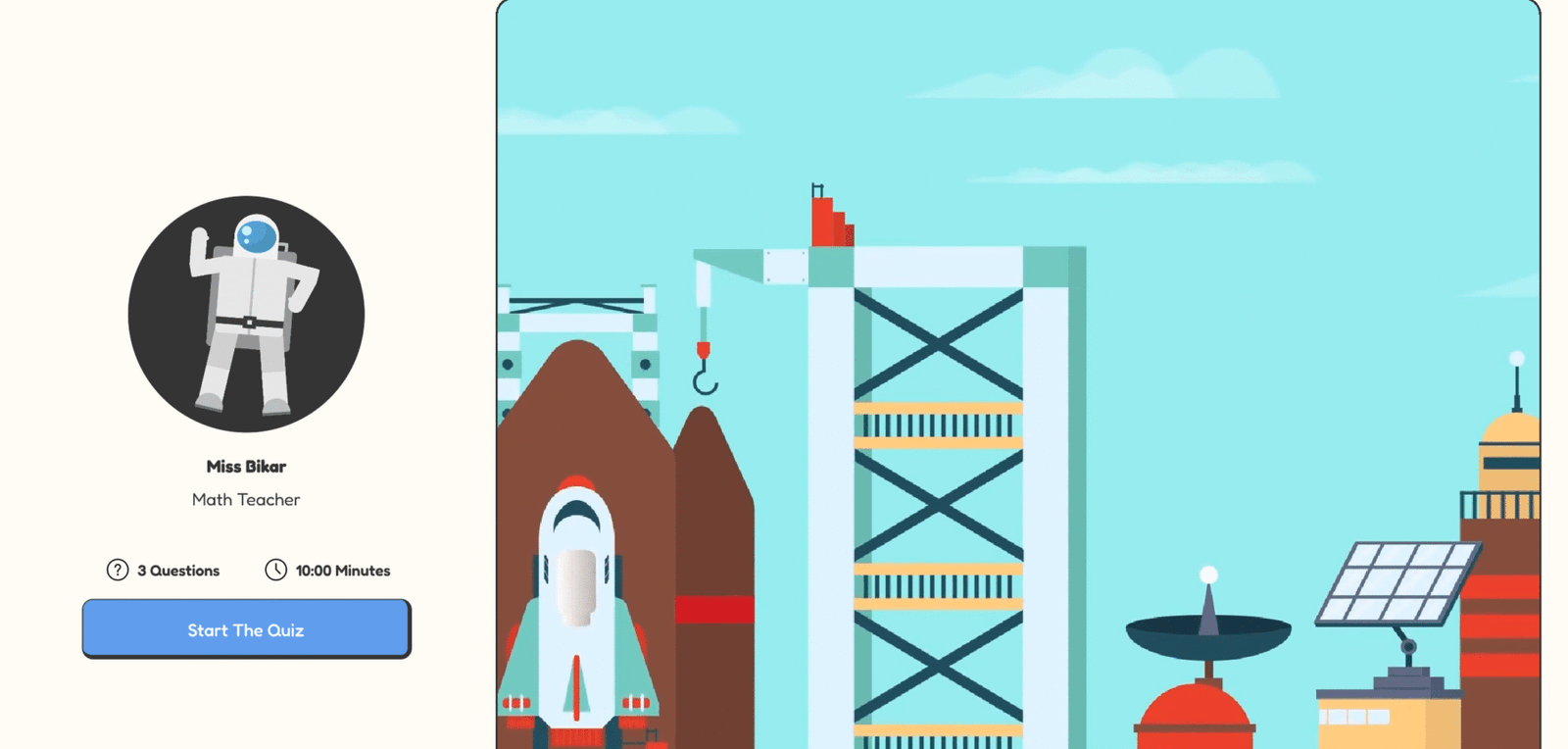Tap the Start The Quiz button

[246, 628]
